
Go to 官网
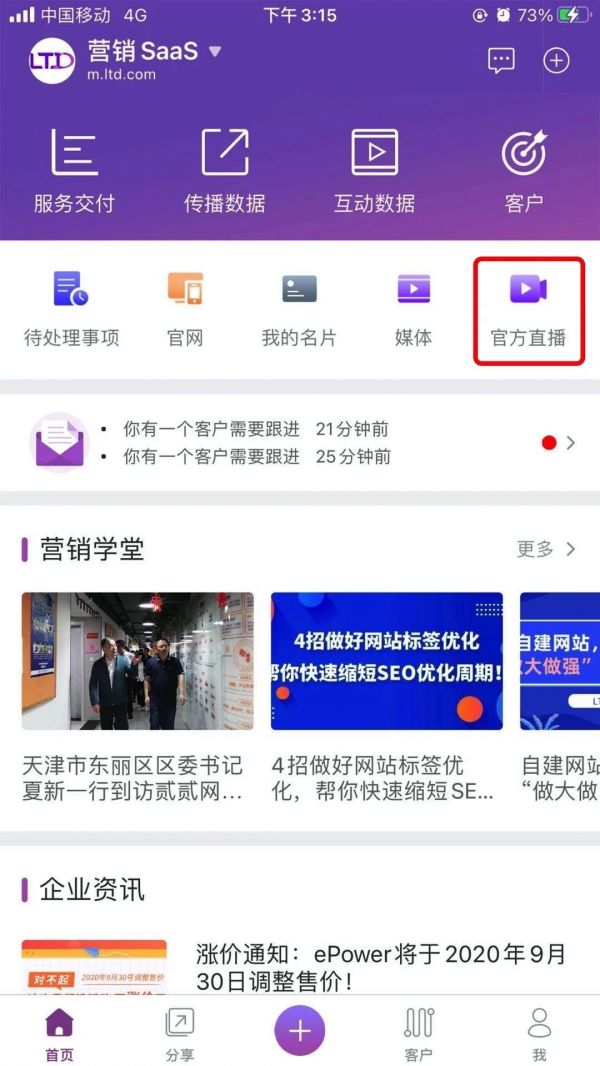pyautogui.click(x=185, y=309)
